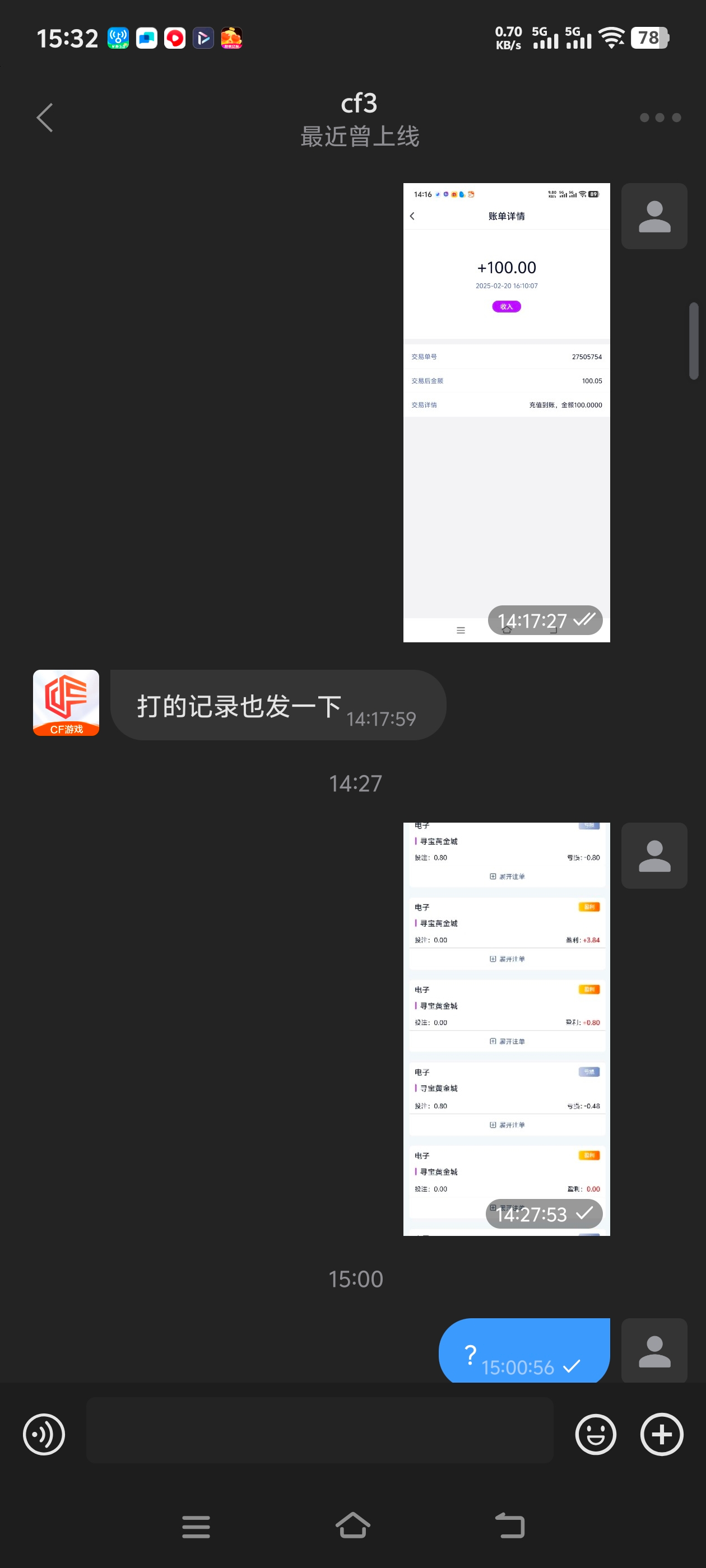Open the plus attachment menu

[662, 1434]
